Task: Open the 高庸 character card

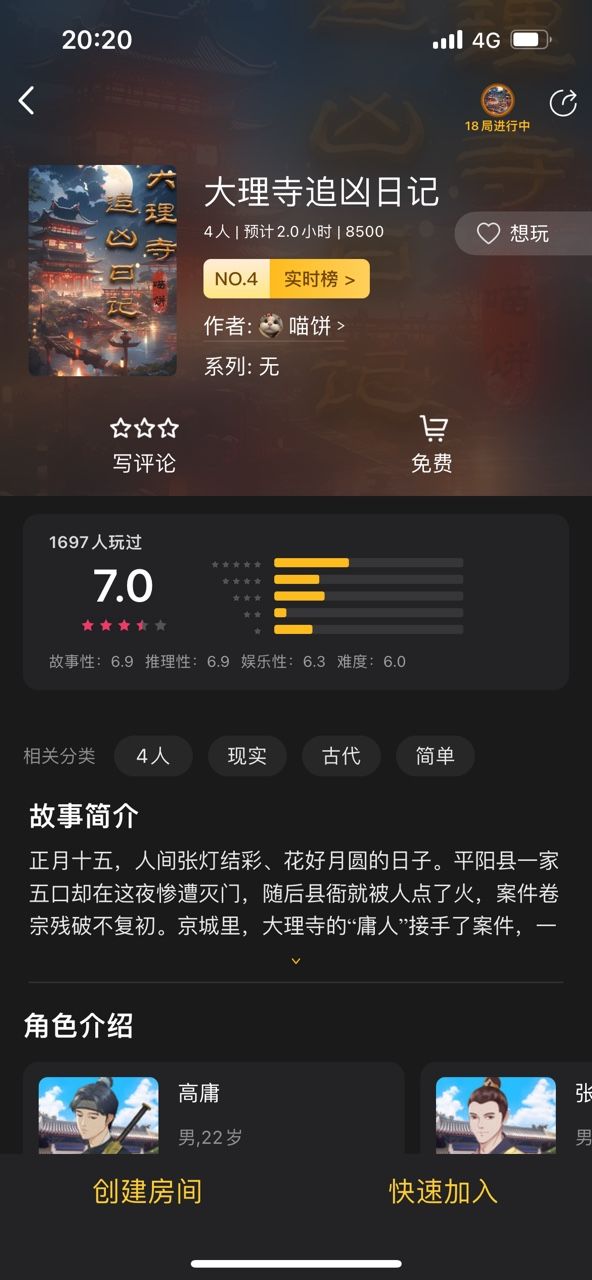Action: coord(214,1108)
